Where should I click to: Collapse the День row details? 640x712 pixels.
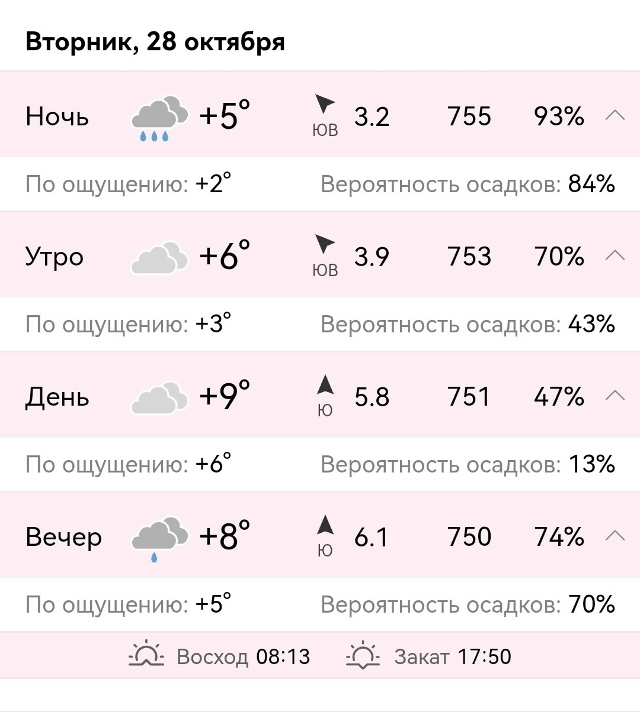point(614,396)
